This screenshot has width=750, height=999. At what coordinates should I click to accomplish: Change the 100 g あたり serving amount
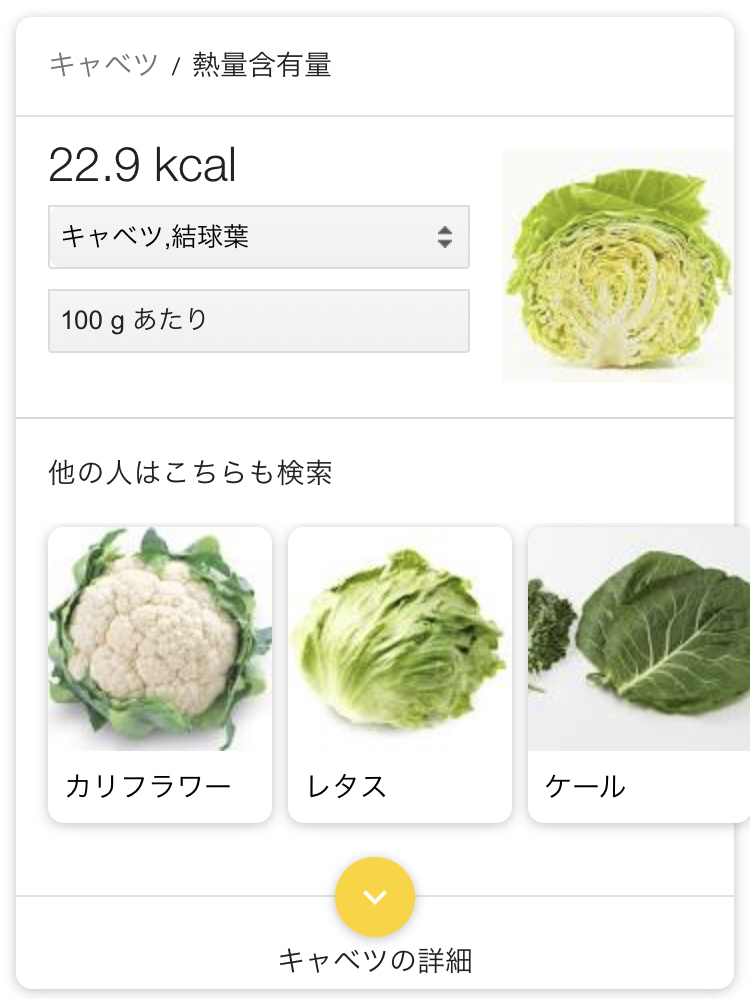[258, 321]
